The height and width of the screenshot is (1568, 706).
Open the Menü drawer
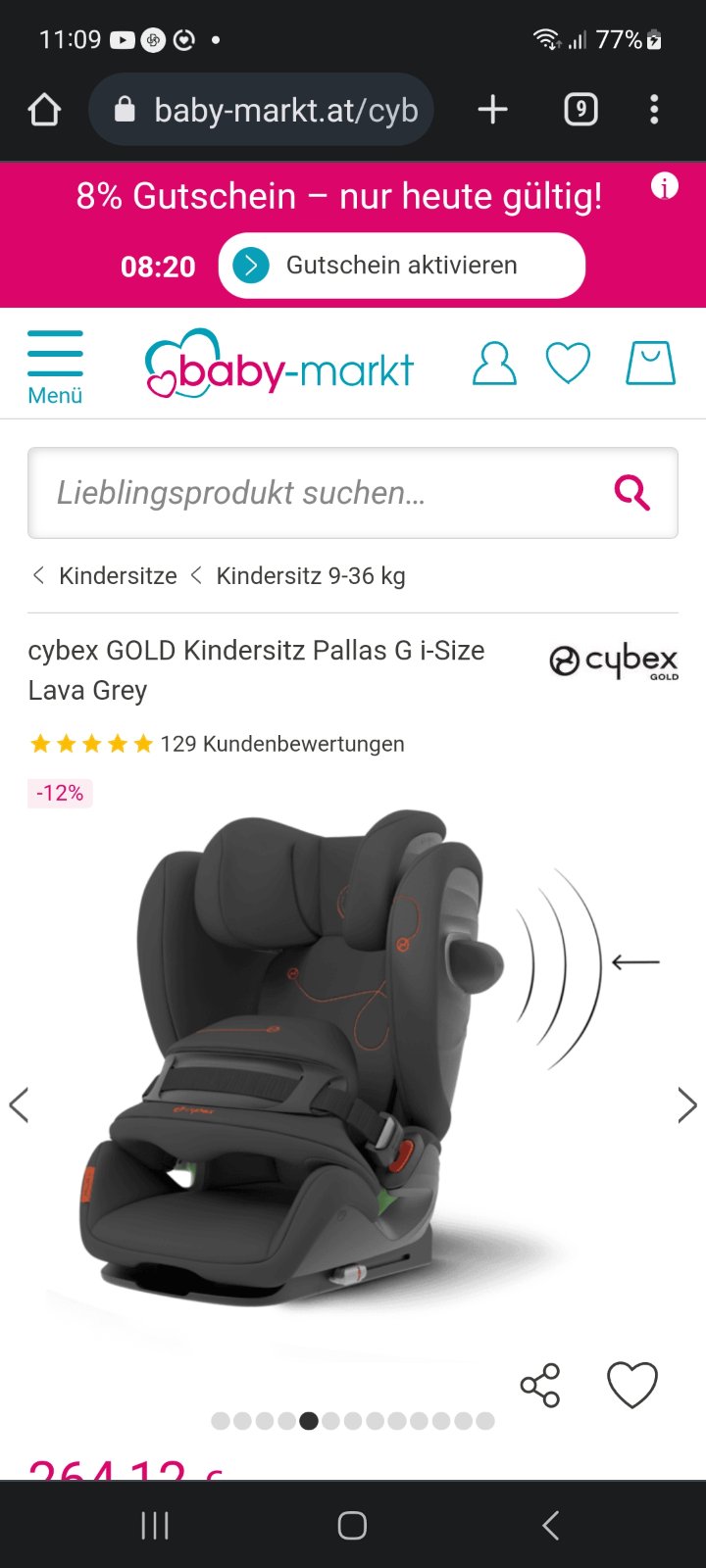(x=55, y=367)
